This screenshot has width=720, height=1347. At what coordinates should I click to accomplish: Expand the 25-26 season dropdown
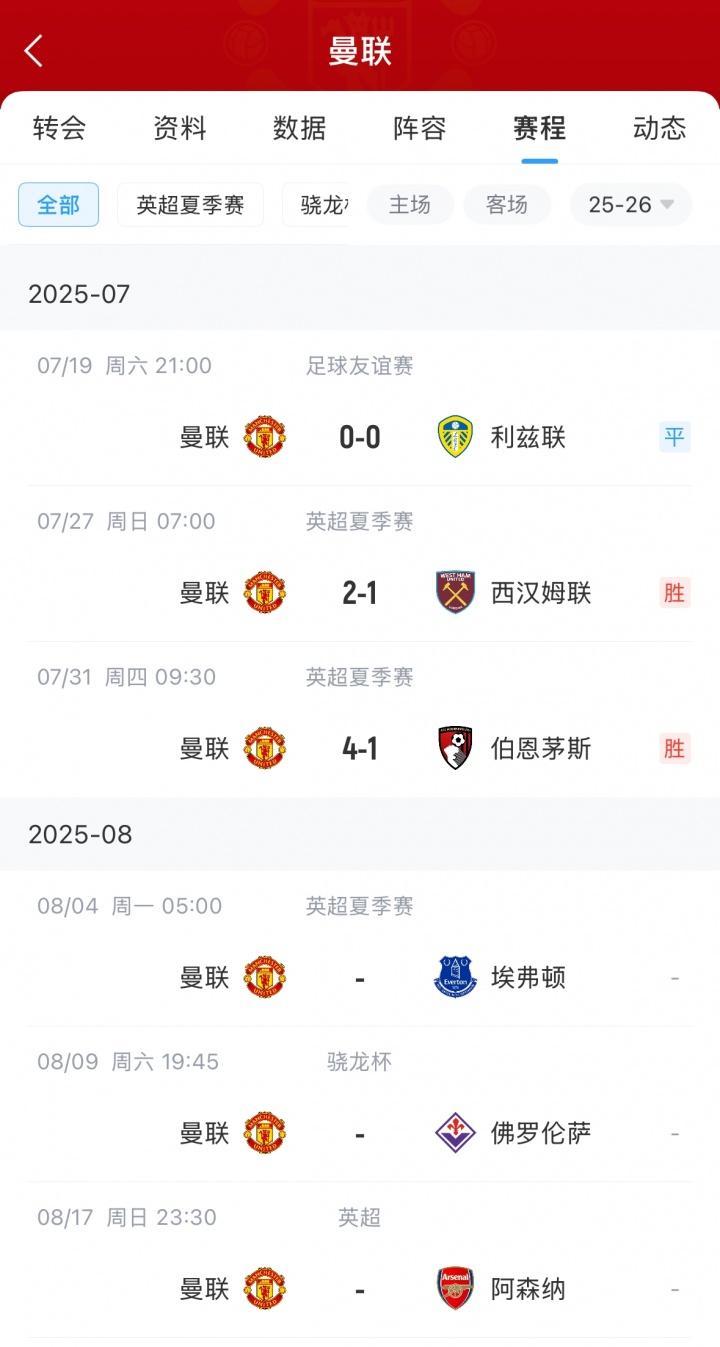click(x=631, y=205)
